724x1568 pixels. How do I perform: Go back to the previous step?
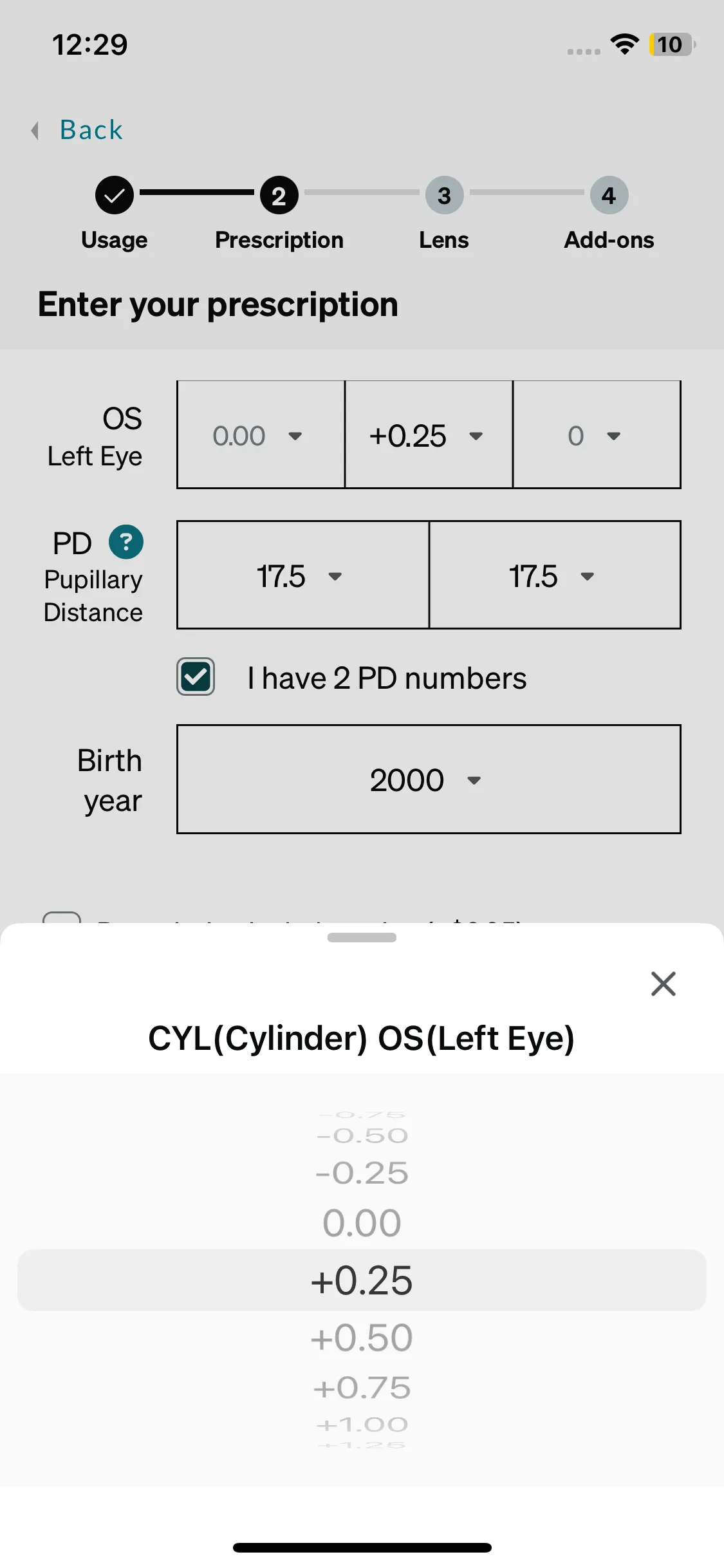pyautogui.click(x=79, y=130)
